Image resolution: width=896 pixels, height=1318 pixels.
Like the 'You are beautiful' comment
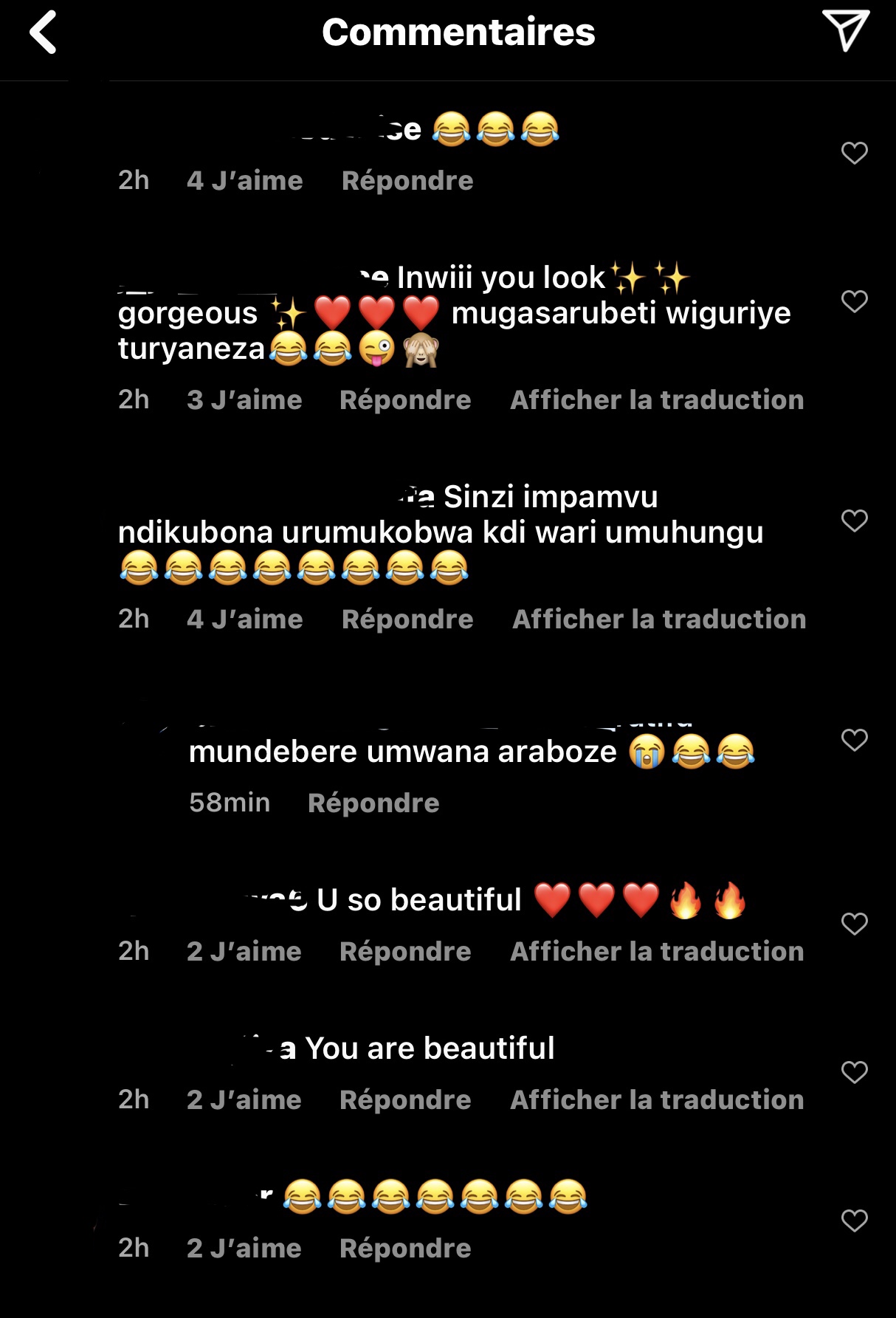coord(854,1072)
